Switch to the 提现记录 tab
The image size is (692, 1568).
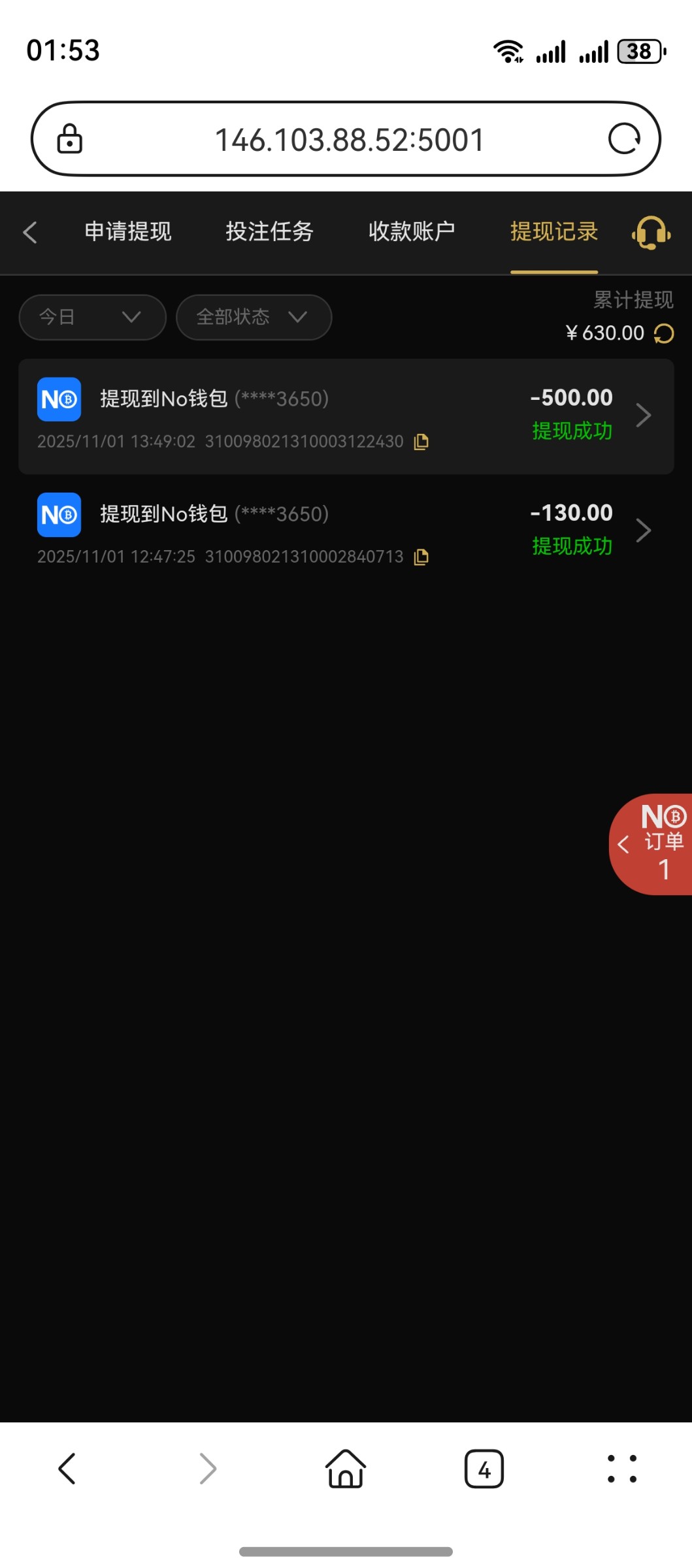pyautogui.click(x=553, y=232)
